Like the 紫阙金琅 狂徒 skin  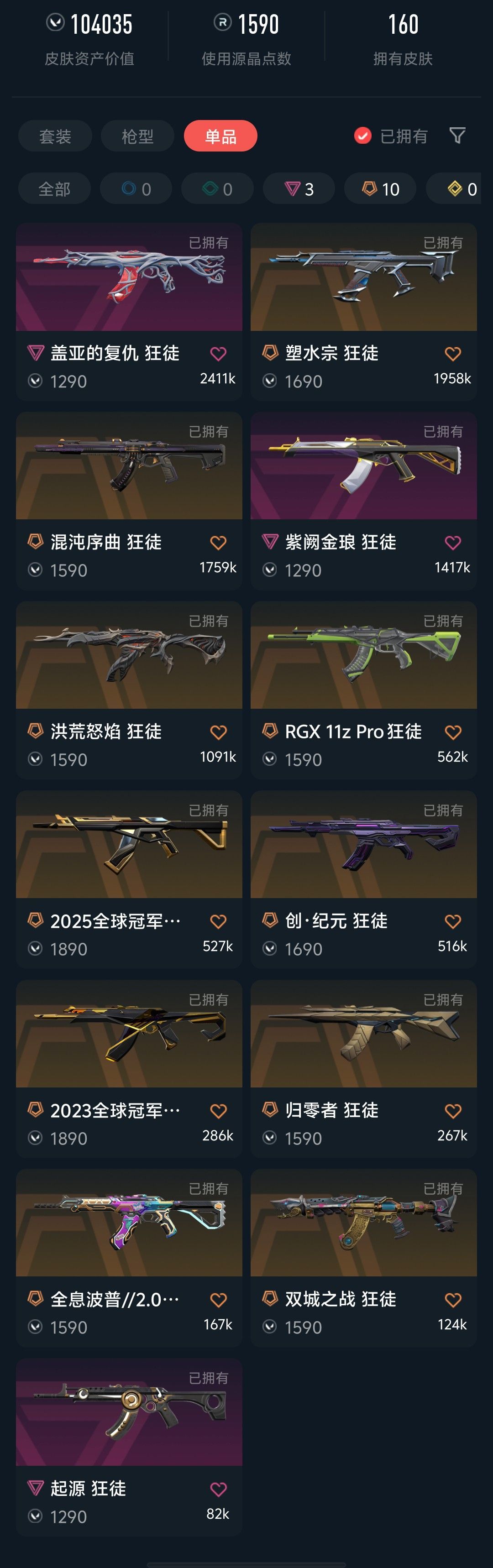(x=453, y=542)
